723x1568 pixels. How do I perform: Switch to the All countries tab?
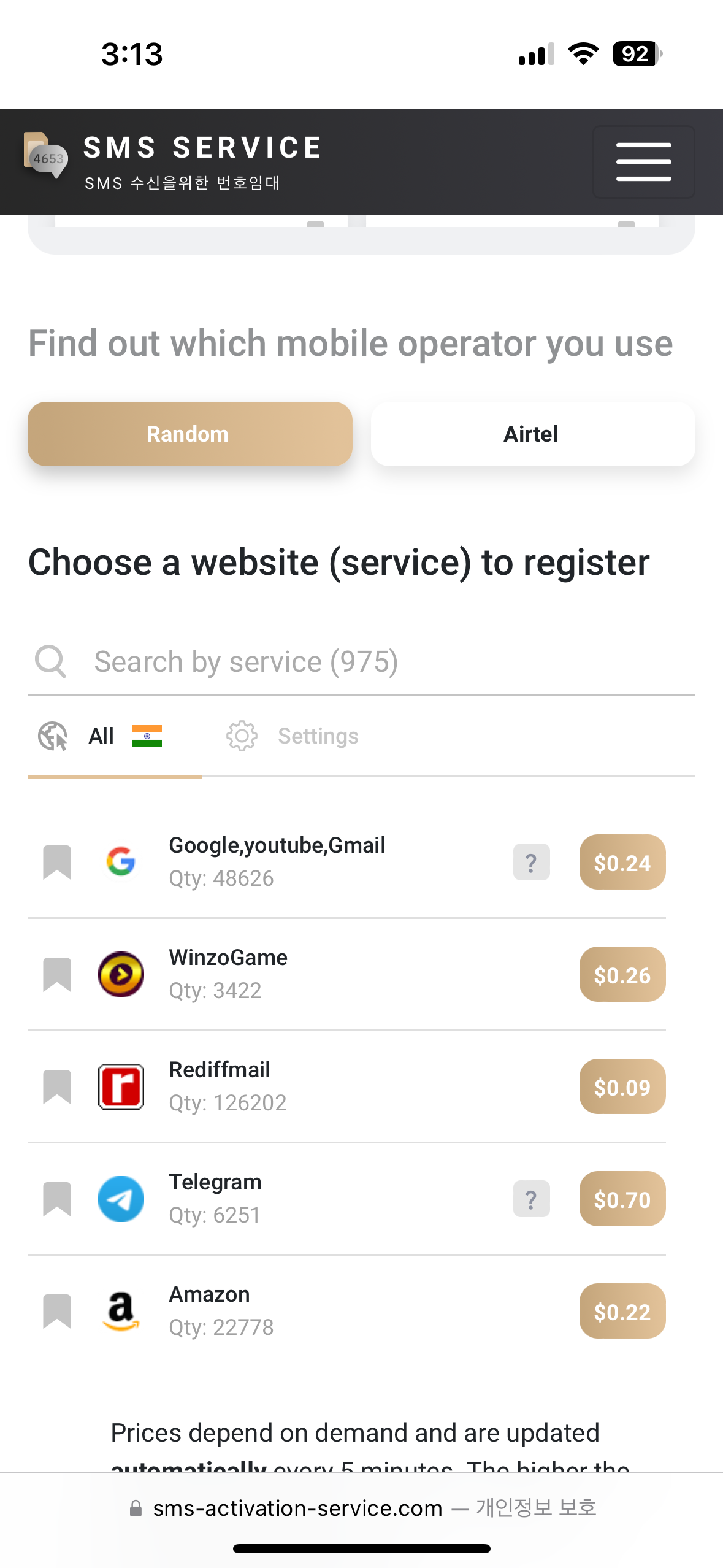click(x=115, y=736)
